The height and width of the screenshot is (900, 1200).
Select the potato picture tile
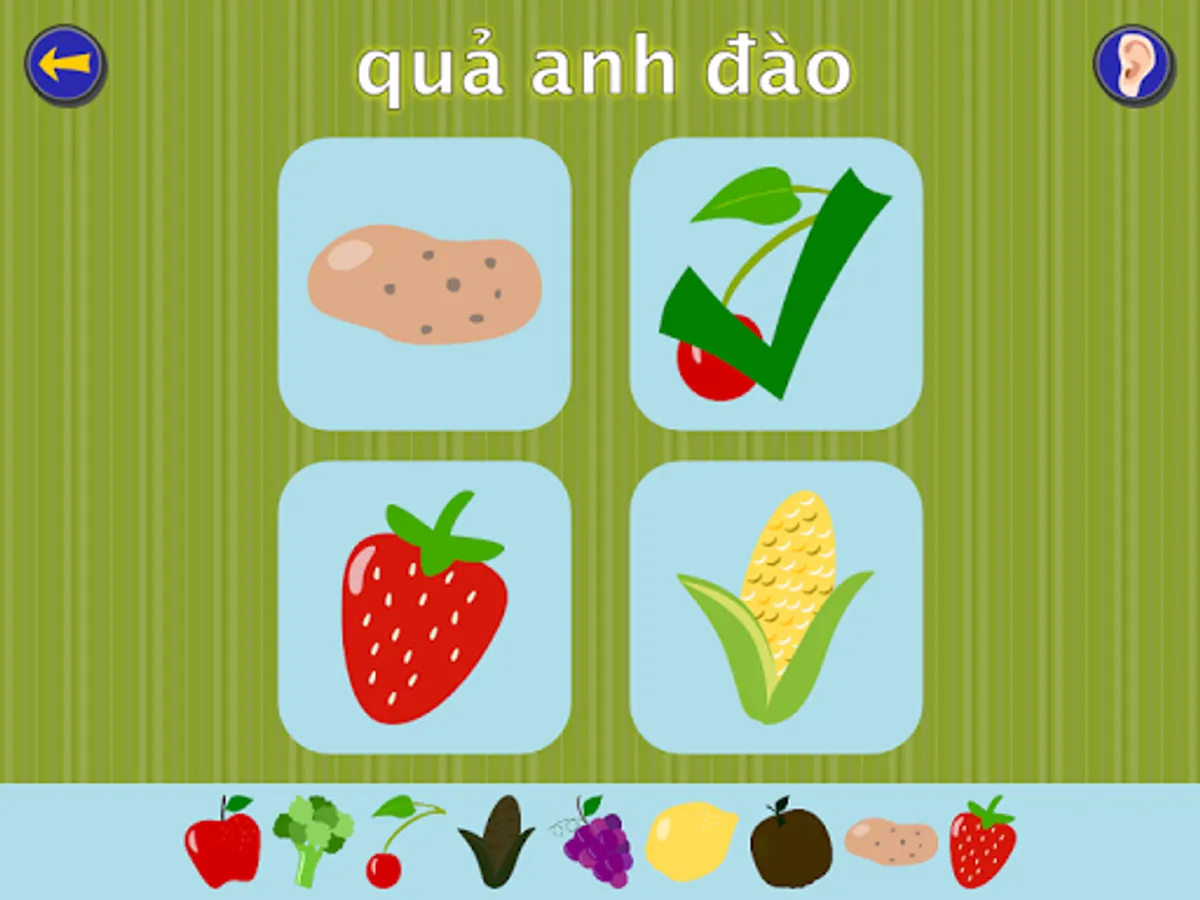[424, 284]
